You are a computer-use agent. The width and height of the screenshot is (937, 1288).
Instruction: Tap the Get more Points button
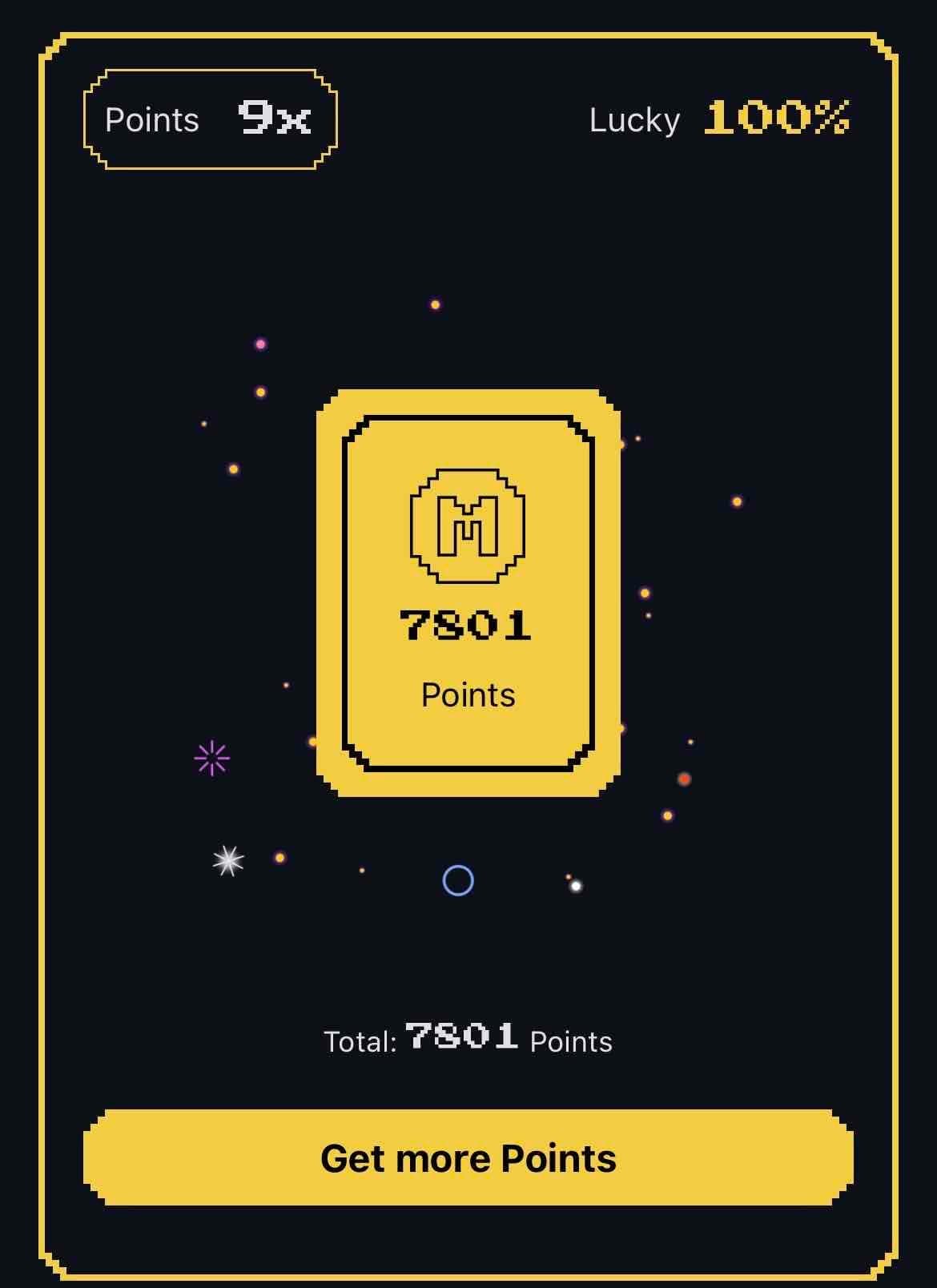click(468, 1157)
